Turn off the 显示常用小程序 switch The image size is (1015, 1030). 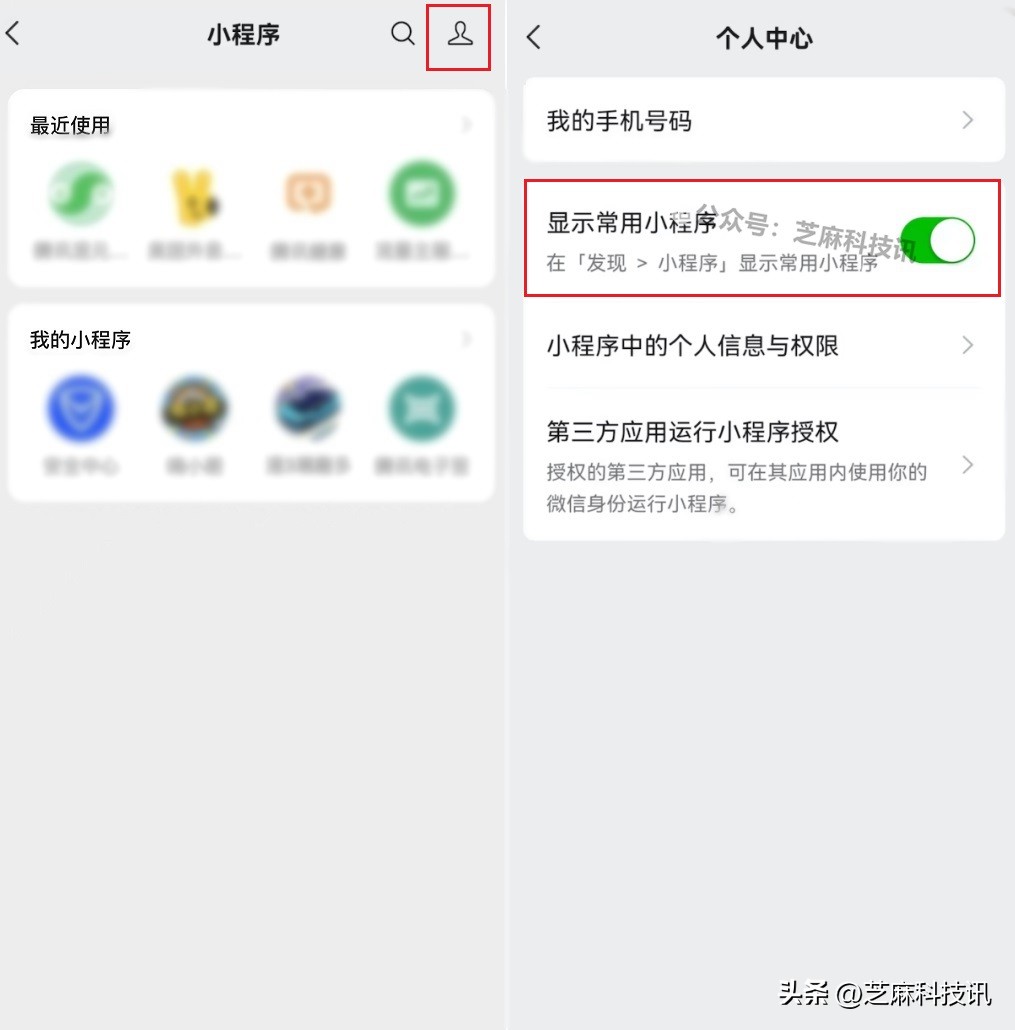[938, 240]
